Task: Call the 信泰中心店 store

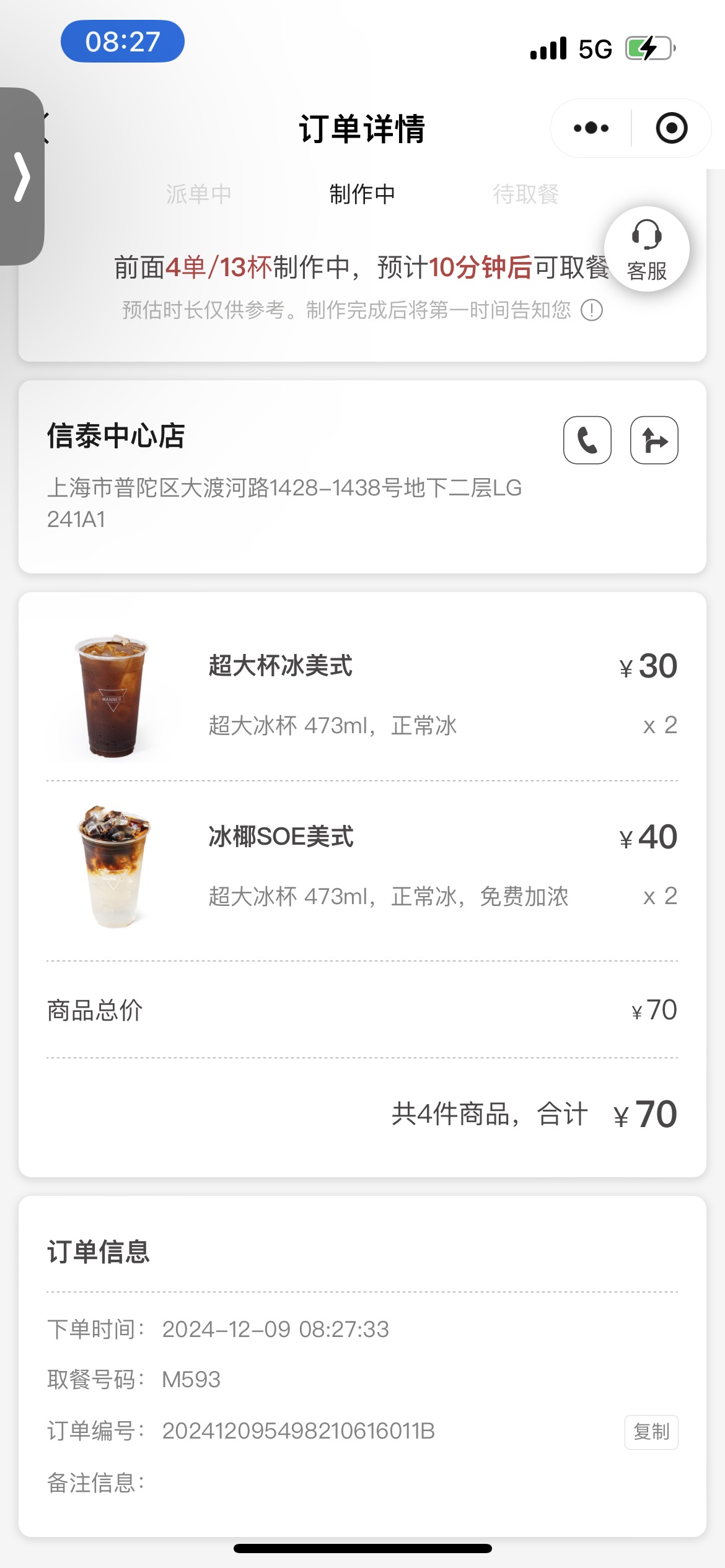Action: tap(587, 440)
